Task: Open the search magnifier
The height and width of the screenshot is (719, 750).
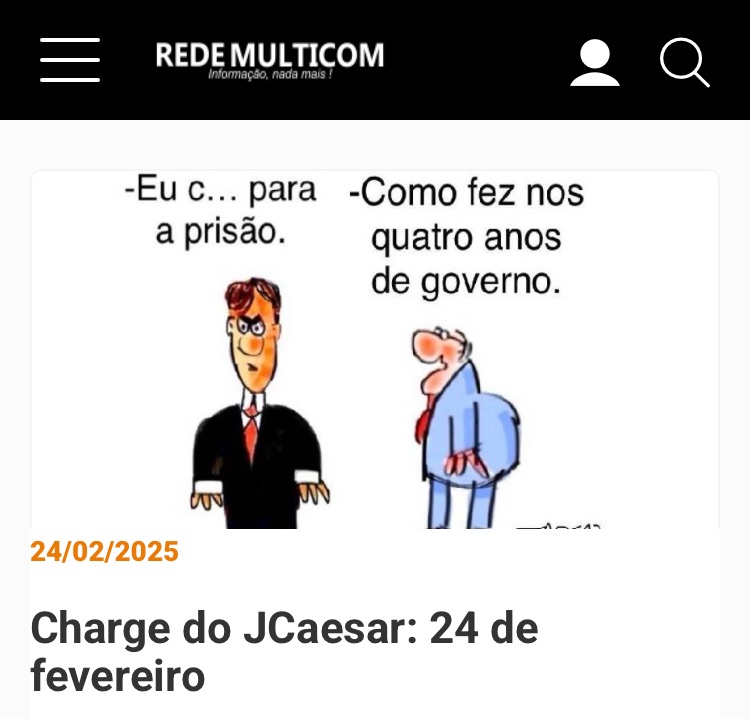Action: pyautogui.click(x=684, y=62)
